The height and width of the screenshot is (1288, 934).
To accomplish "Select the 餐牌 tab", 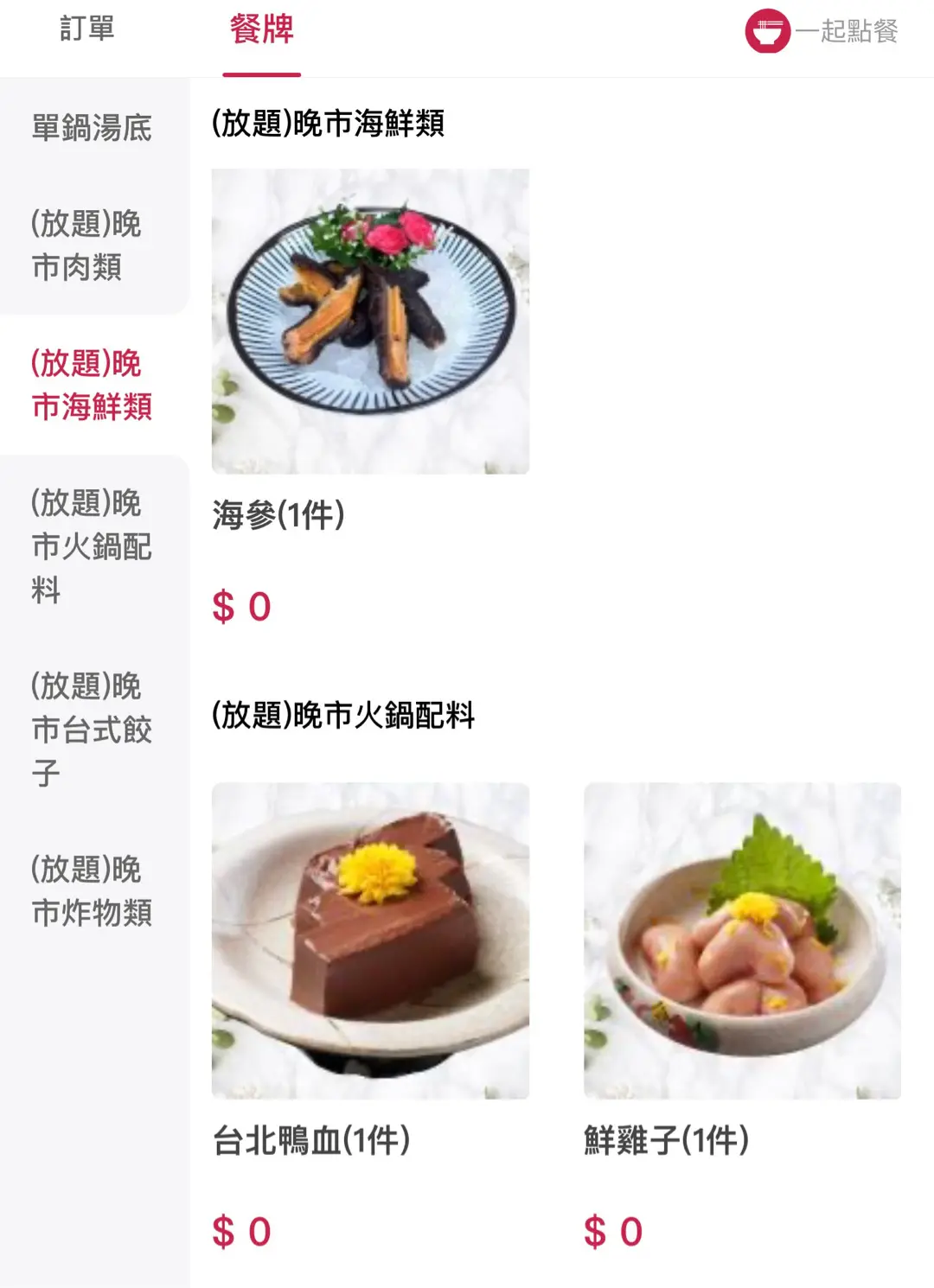I will 261,31.
